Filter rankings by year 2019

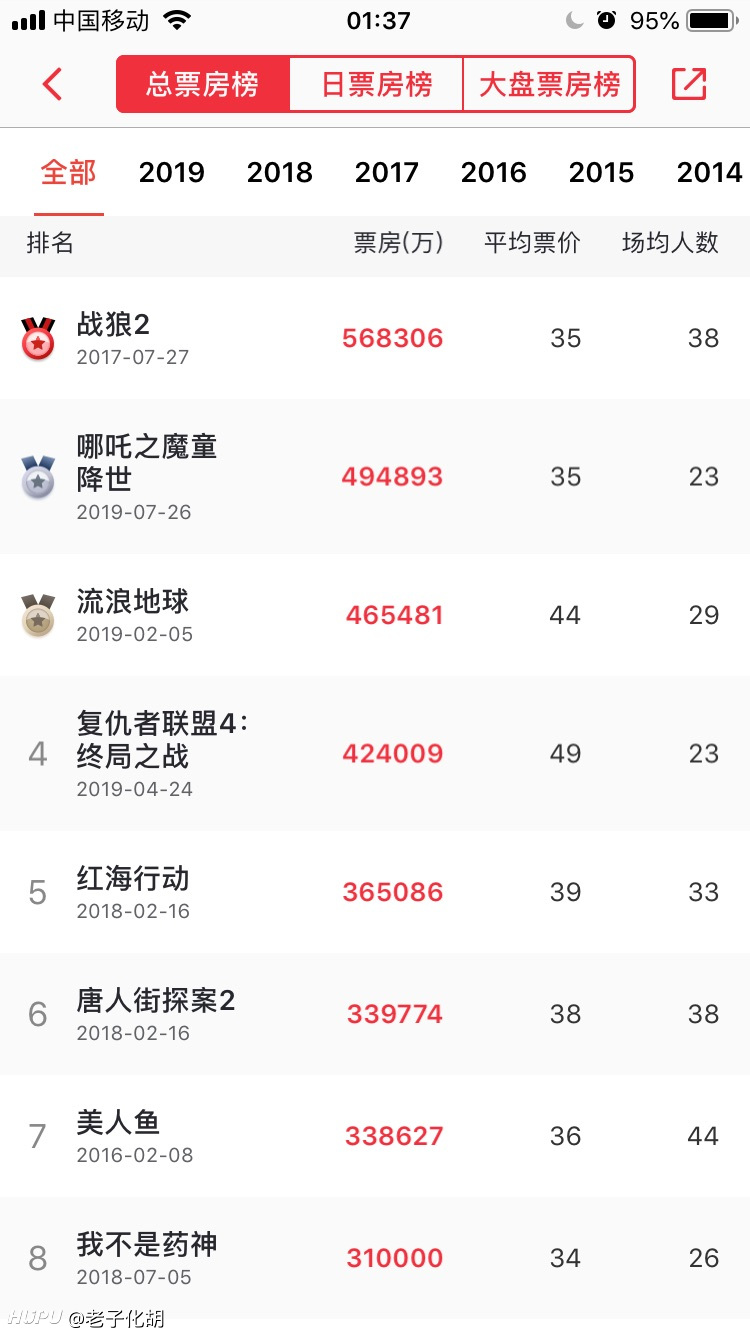(172, 172)
